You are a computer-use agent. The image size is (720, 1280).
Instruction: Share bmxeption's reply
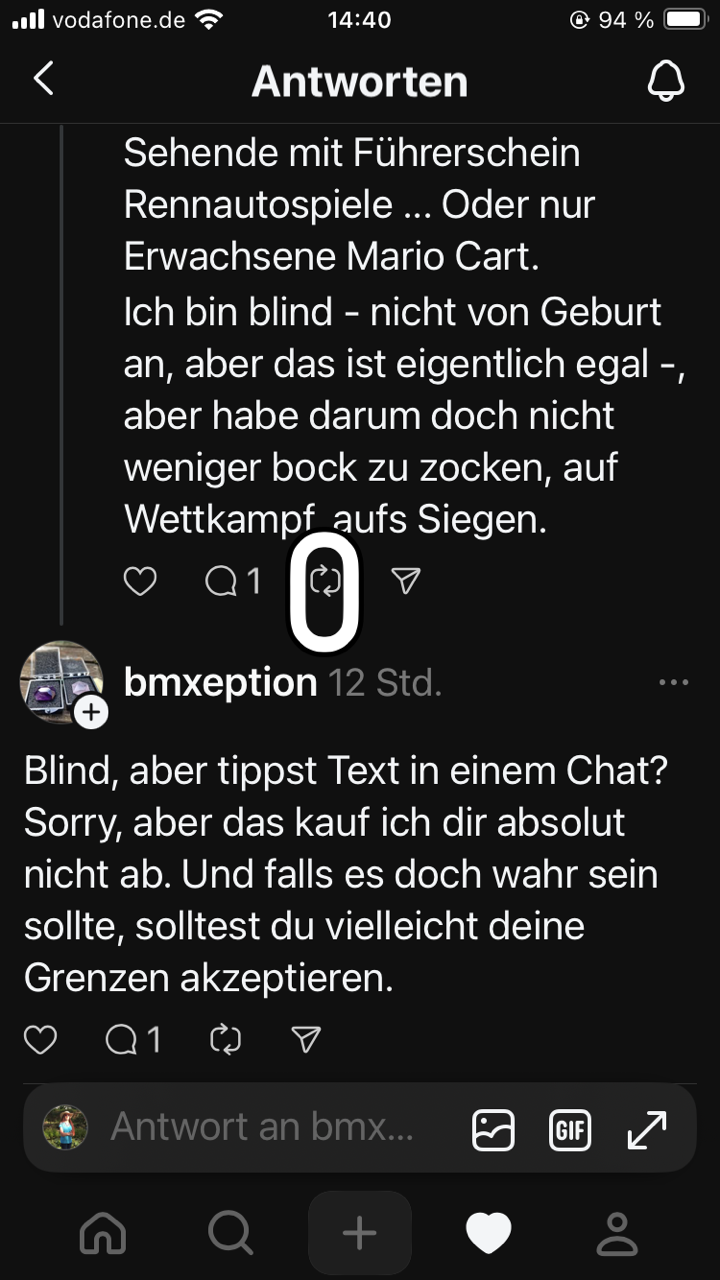click(x=306, y=1041)
